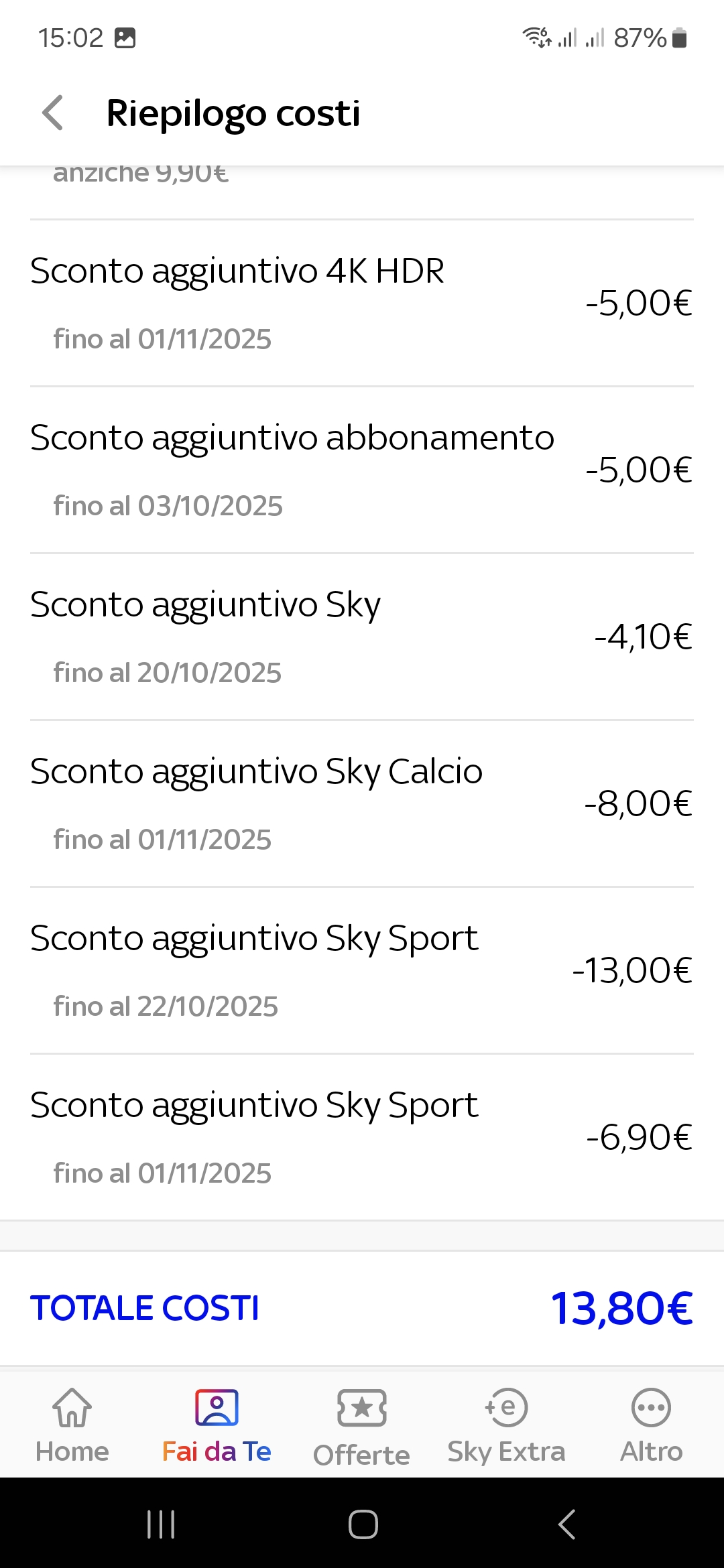Switch to the Offerte tab
This screenshot has width=724, height=1568.
tap(362, 1426)
